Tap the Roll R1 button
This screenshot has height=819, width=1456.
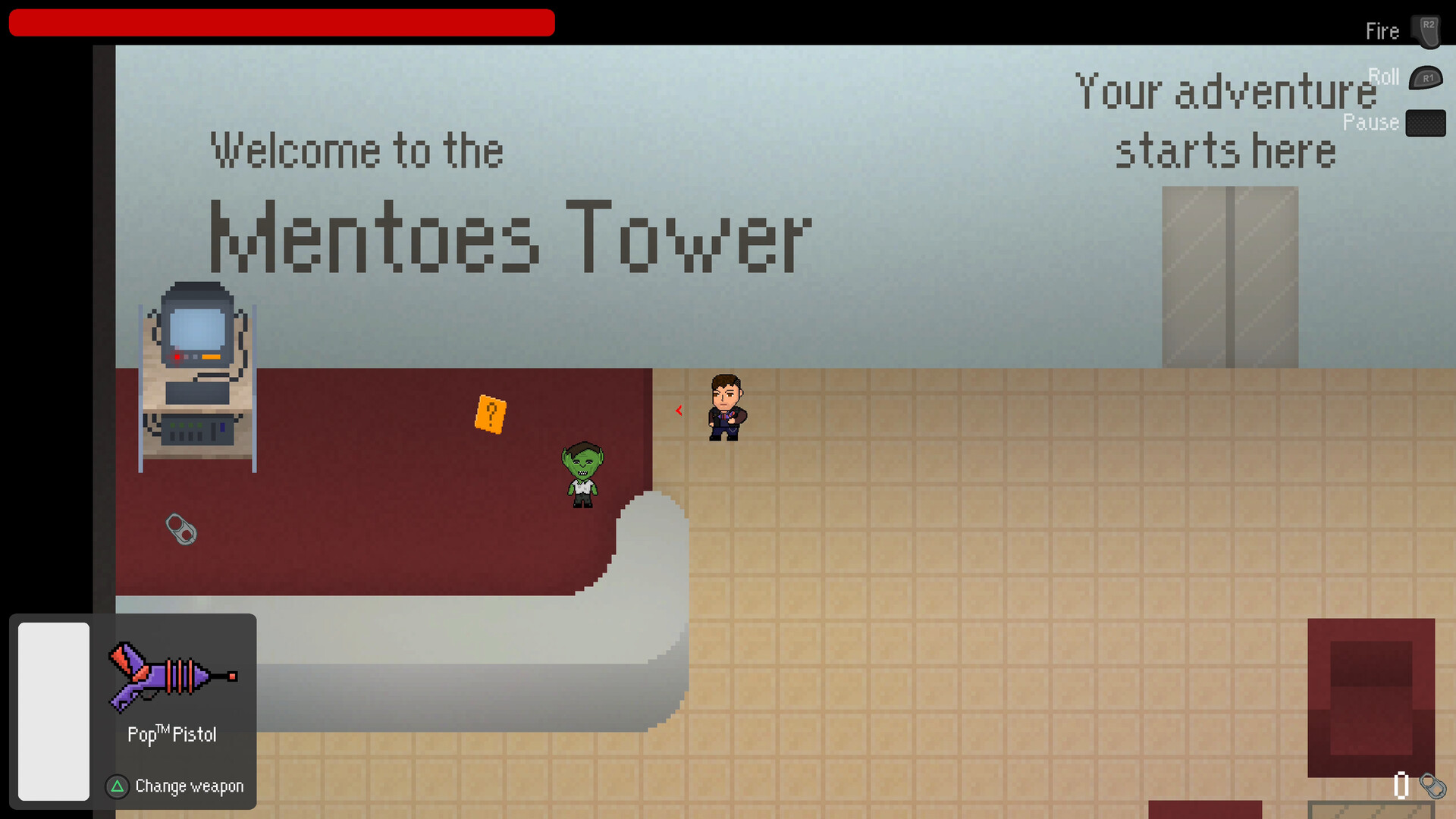point(1425,78)
